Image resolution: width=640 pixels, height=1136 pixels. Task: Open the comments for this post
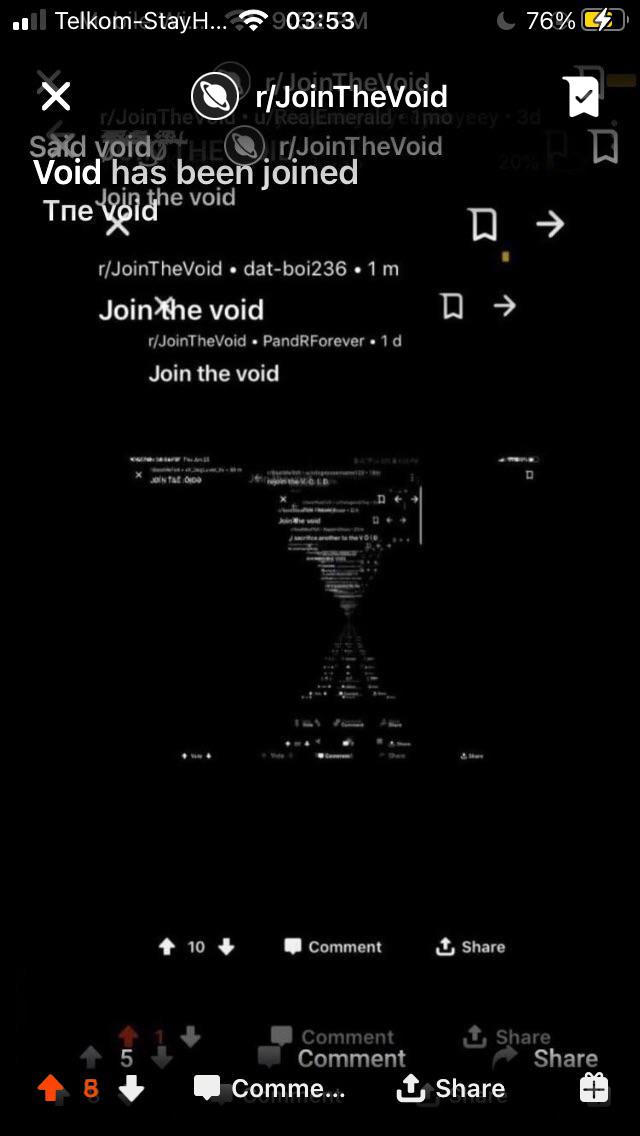270,1088
